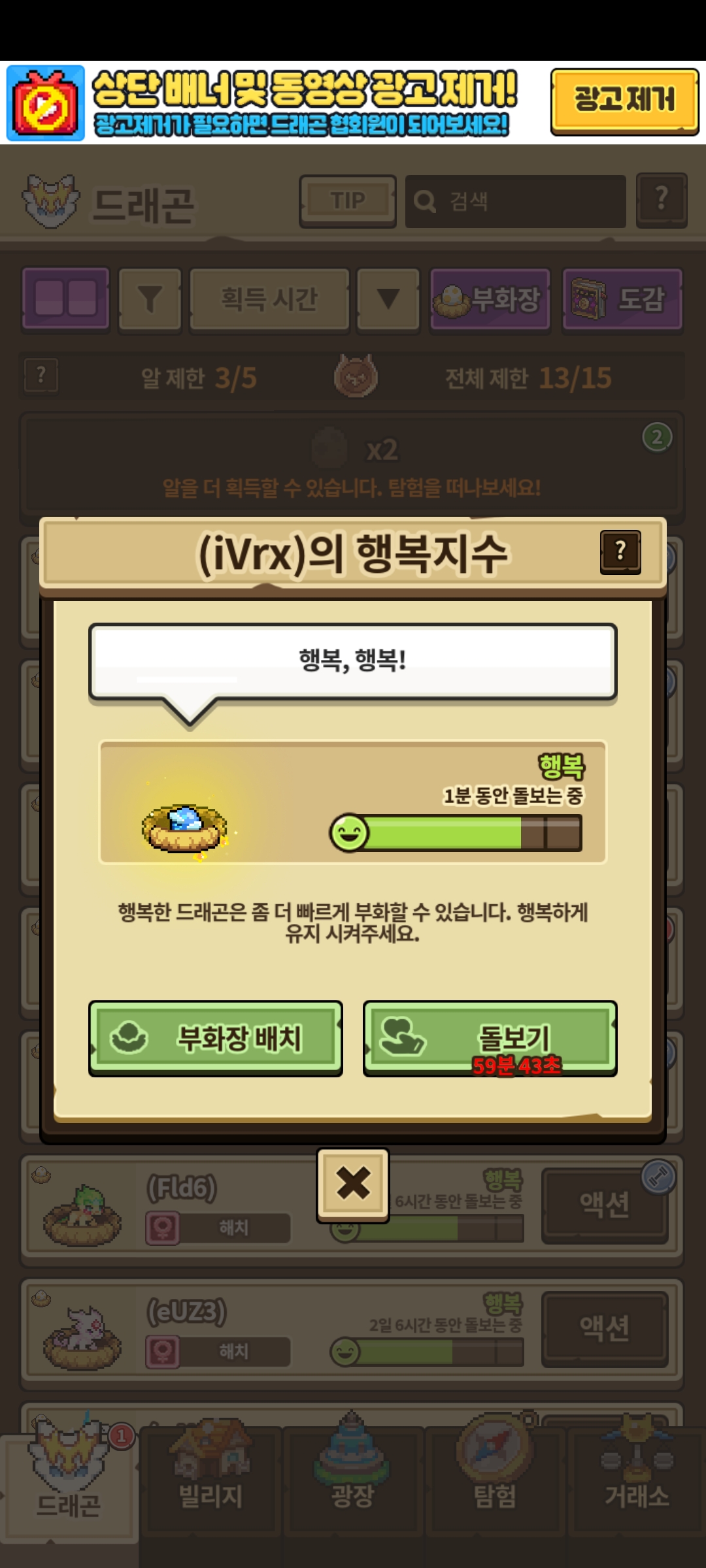Open help for the 행복지수 dialog
Image resolution: width=706 pixels, height=1568 pixels.
click(x=620, y=552)
